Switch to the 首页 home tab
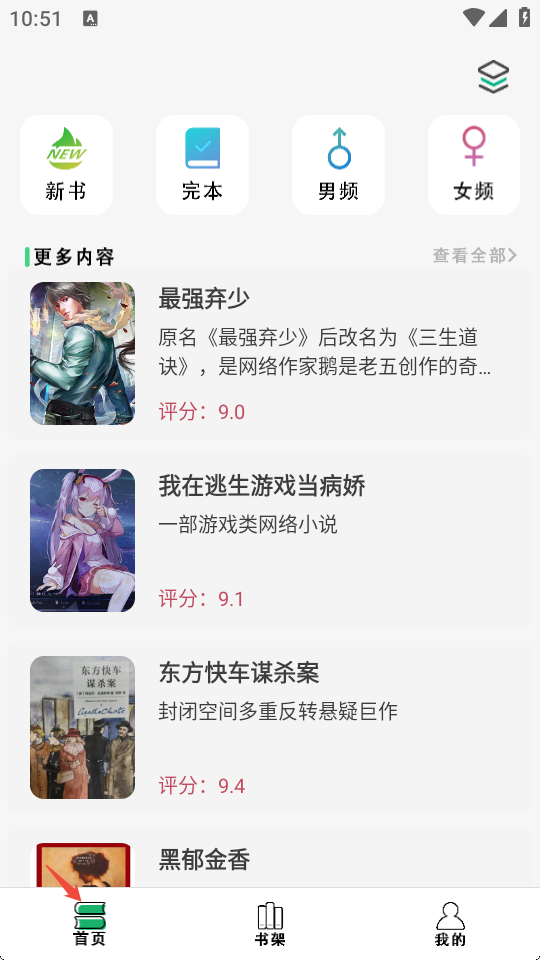The height and width of the screenshot is (960, 540). [90, 924]
